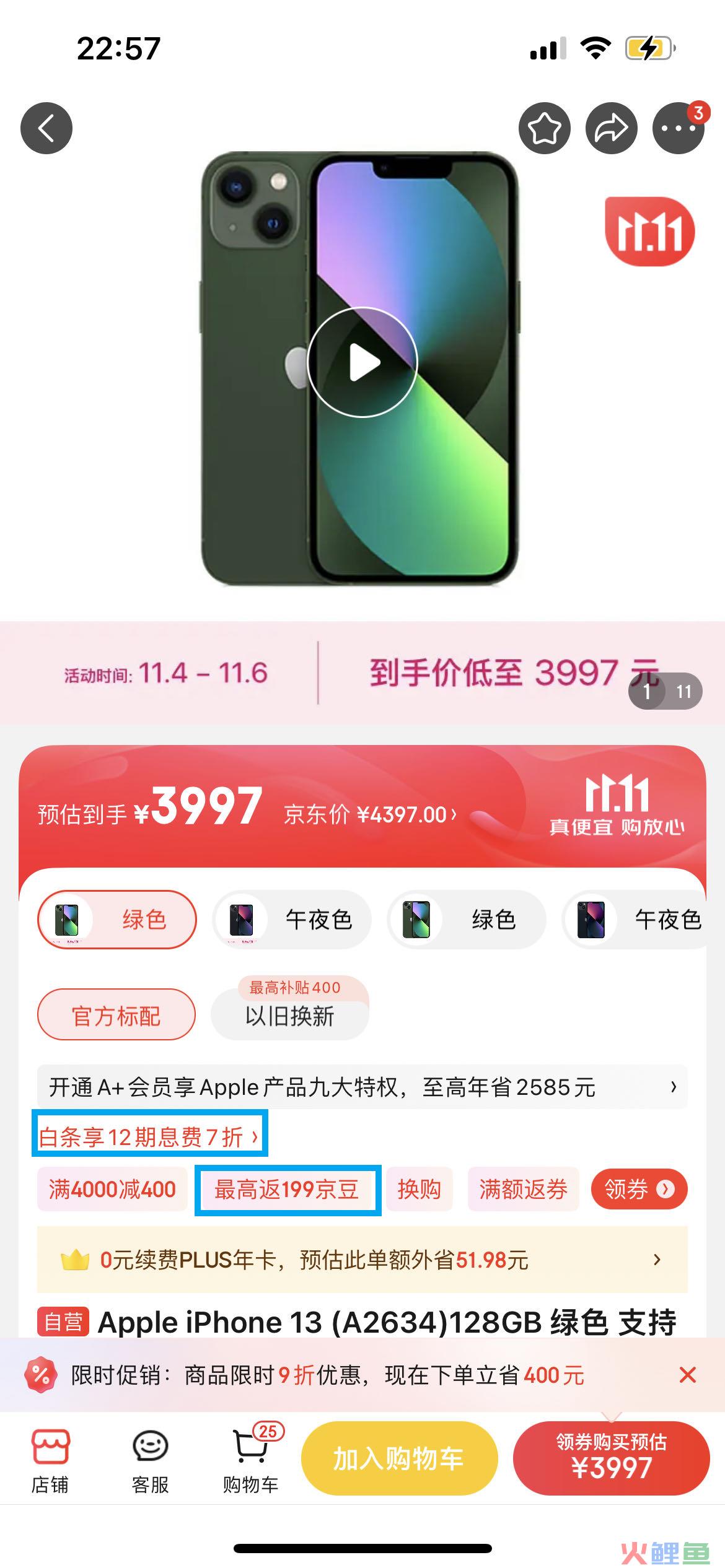Screen dimensions: 725x1568
Task: Open the 最高返199京豆 promotion tag
Action: pos(288,1190)
